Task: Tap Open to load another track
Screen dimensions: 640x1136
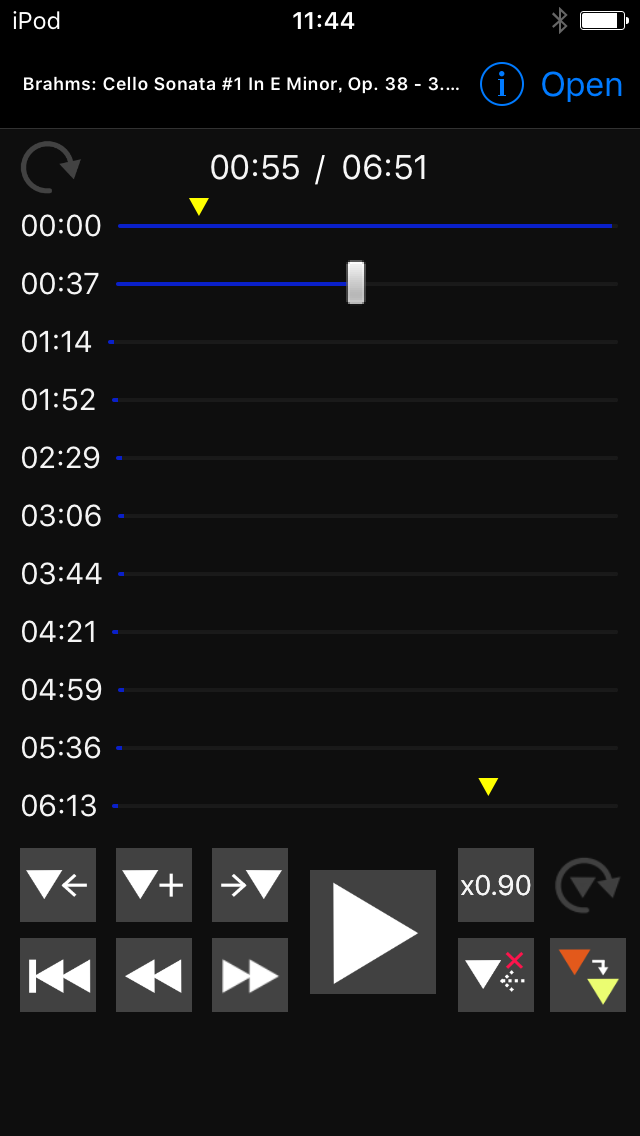Action: coord(582,85)
